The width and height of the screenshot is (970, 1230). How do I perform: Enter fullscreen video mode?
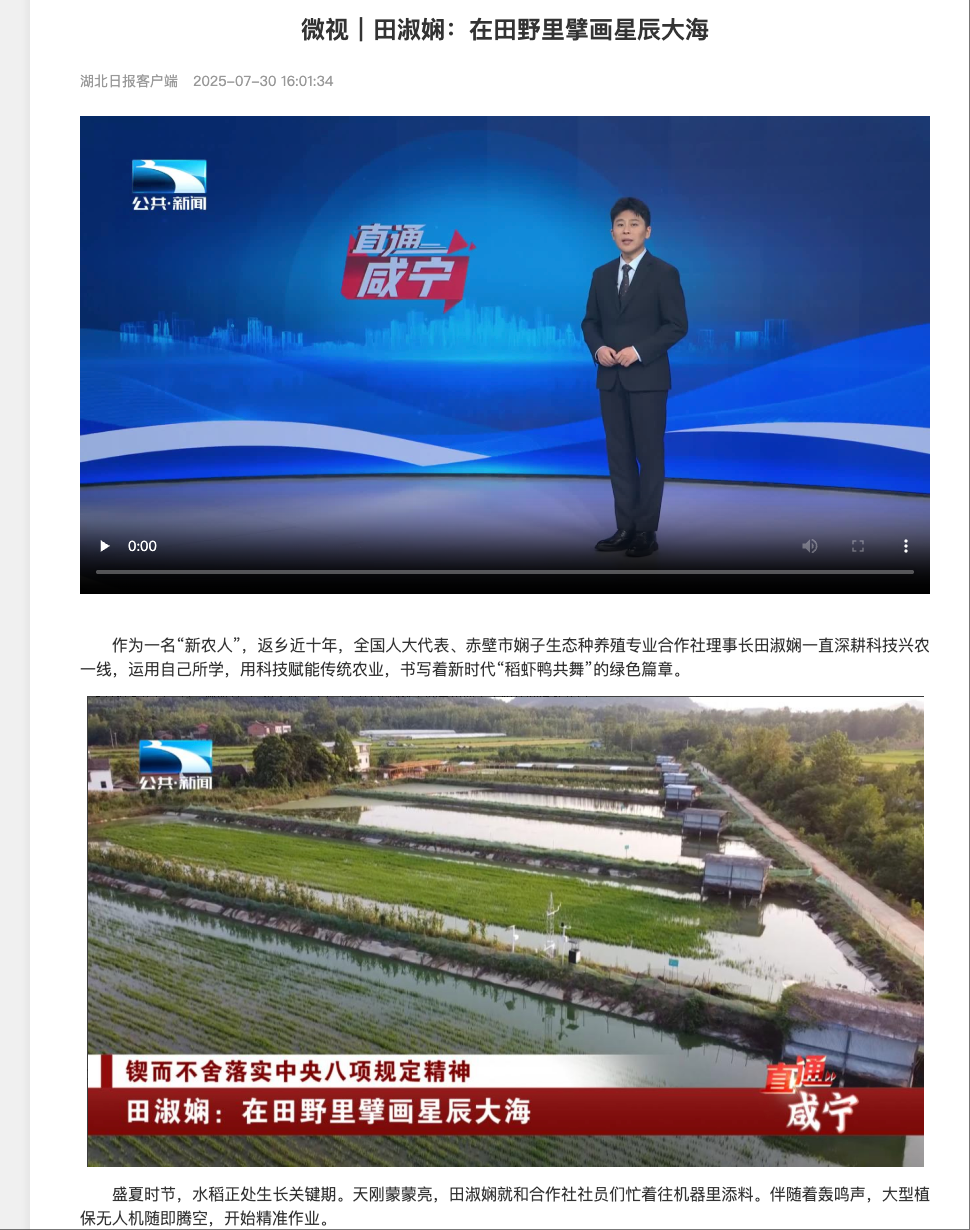858,546
